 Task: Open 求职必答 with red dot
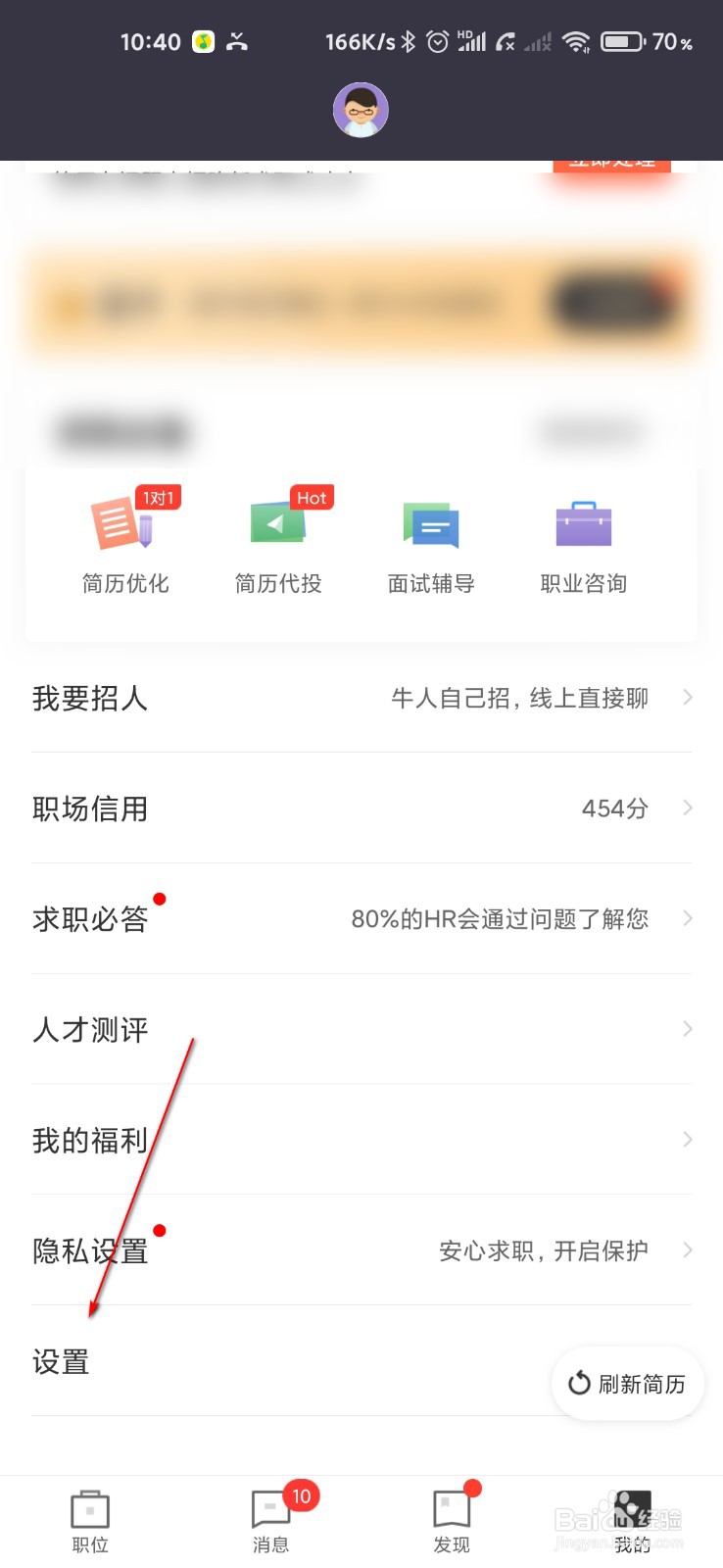point(90,918)
